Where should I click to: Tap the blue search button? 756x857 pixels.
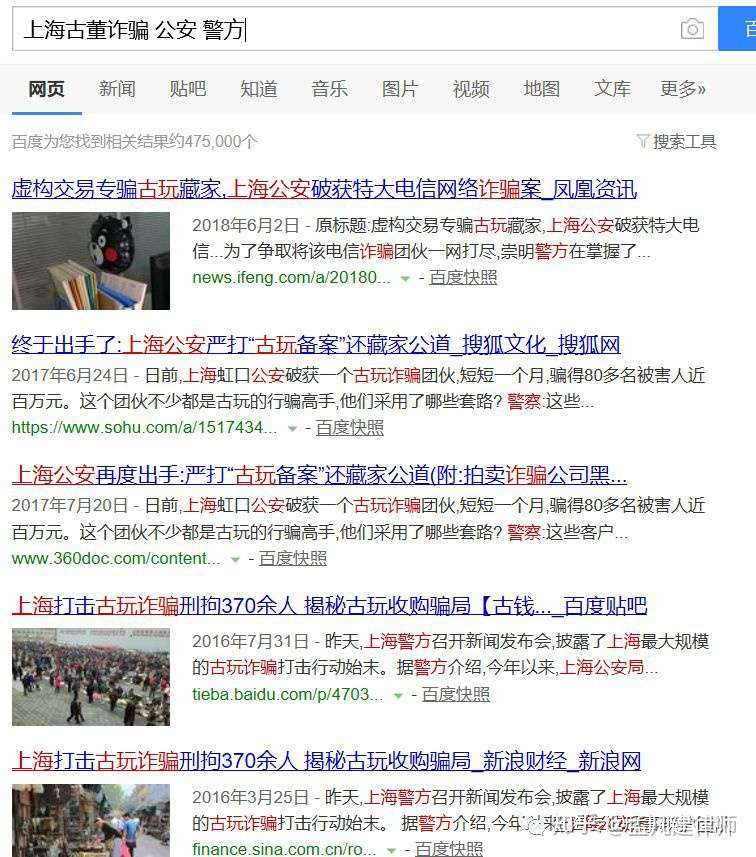click(x=738, y=29)
